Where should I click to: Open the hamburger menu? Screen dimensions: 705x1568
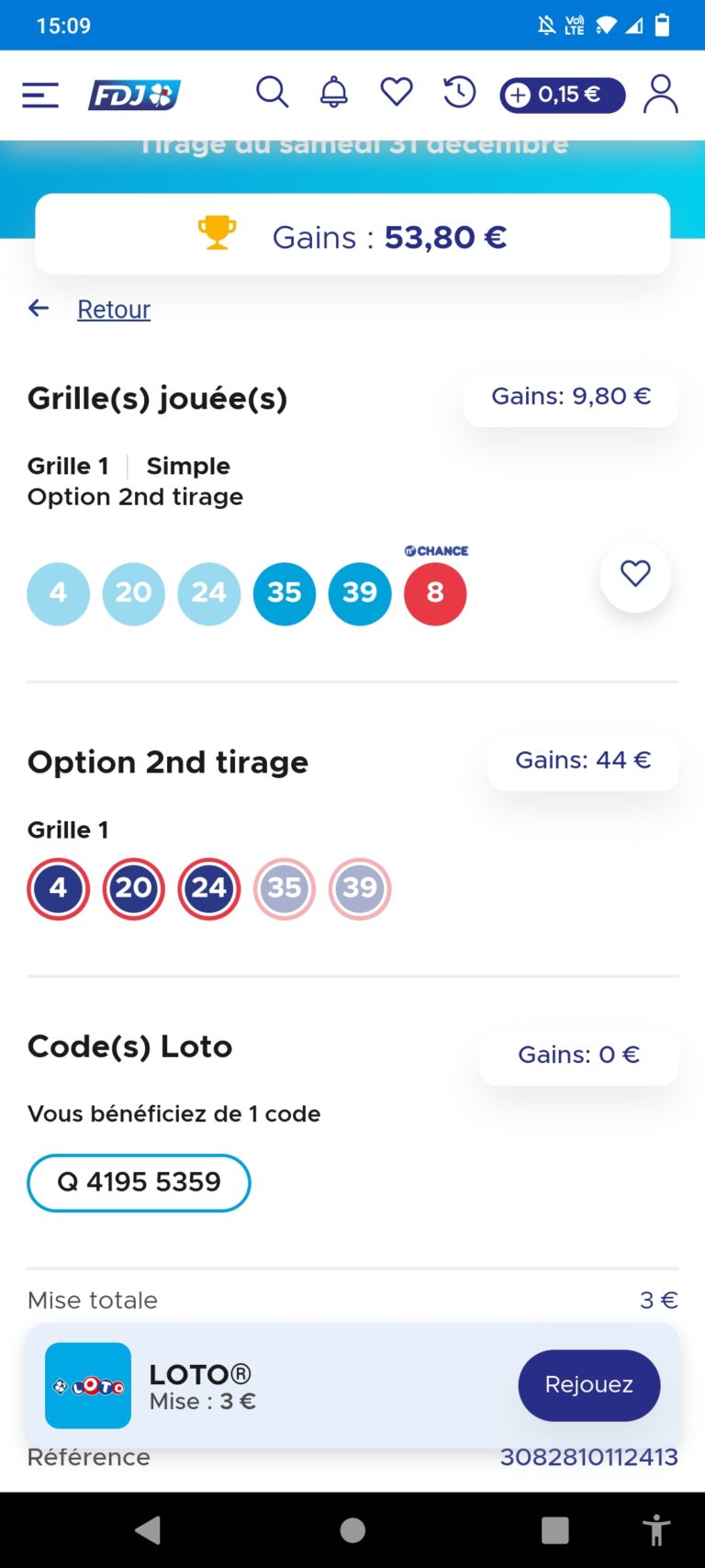(x=40, y=95)
